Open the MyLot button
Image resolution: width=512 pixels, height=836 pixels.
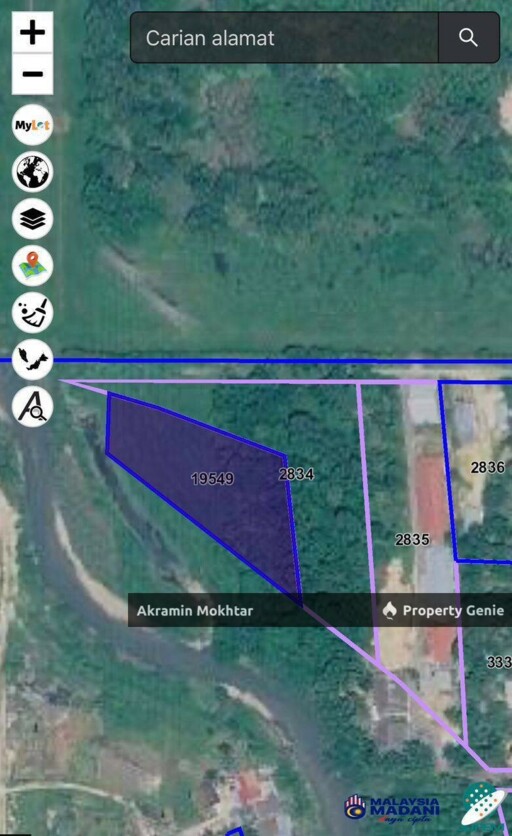click(33, 125)
